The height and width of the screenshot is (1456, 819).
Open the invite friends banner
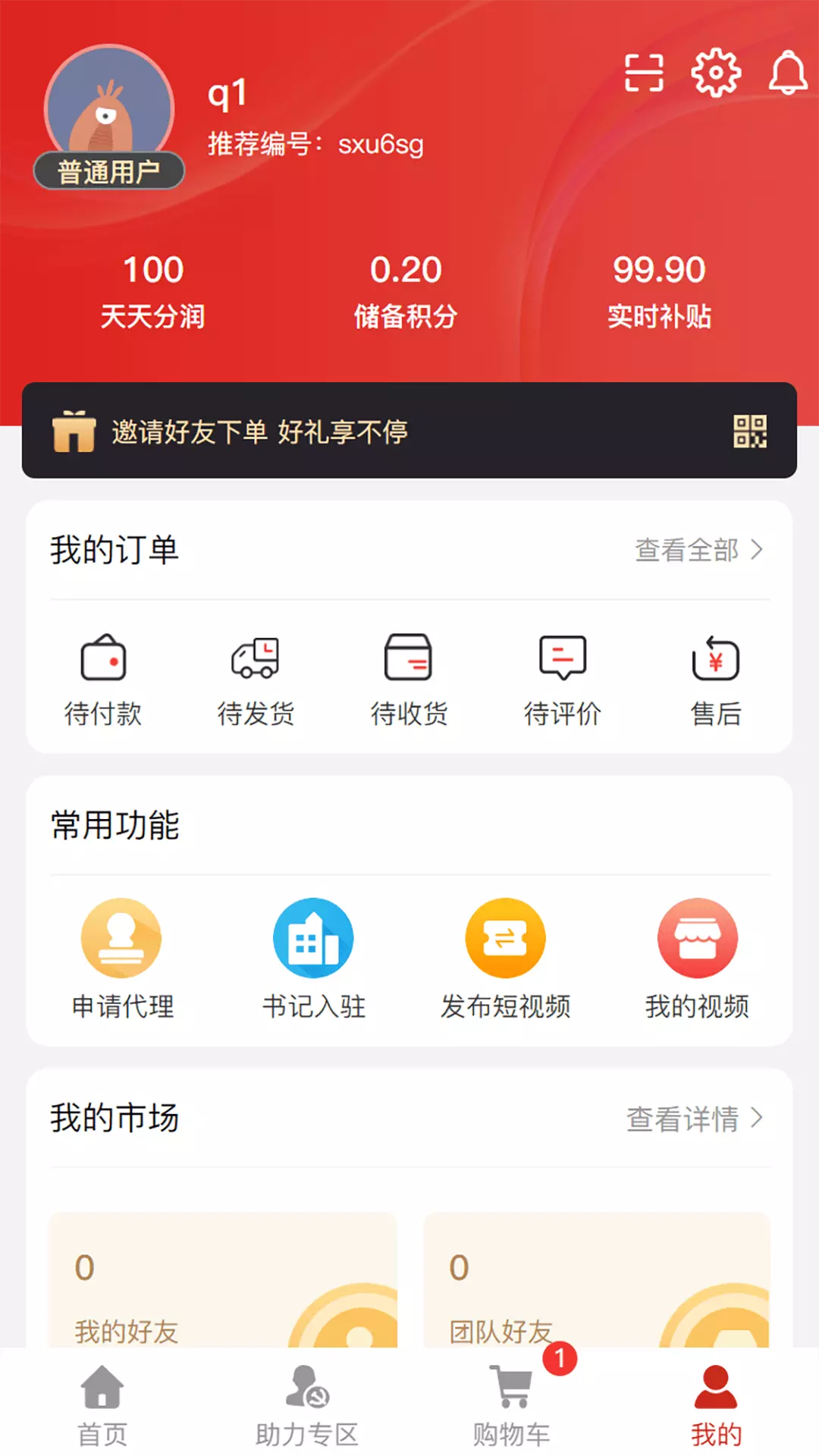(x=409, y=431)
